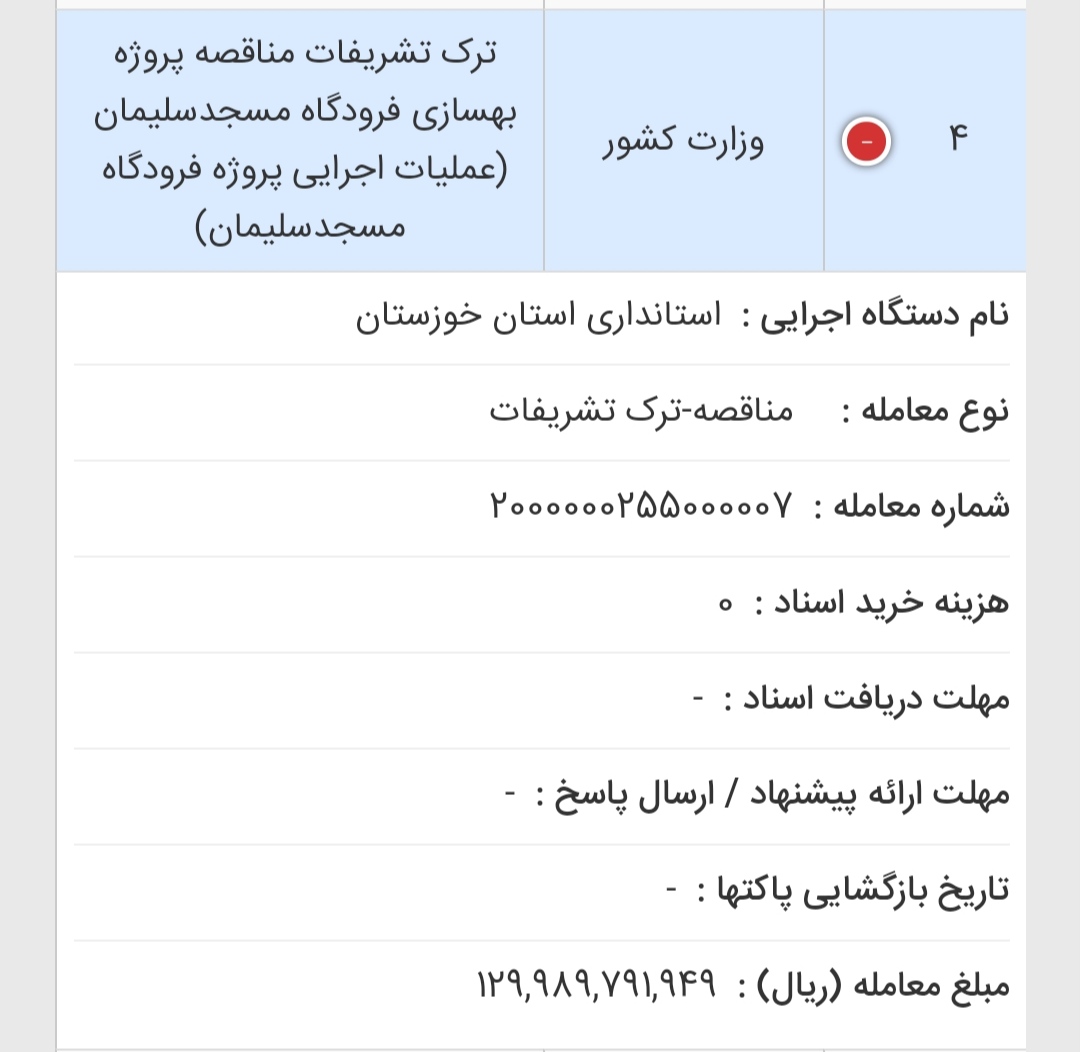
Task: Collapse row 4 details with the red minus
Action: tap(866, 142)
